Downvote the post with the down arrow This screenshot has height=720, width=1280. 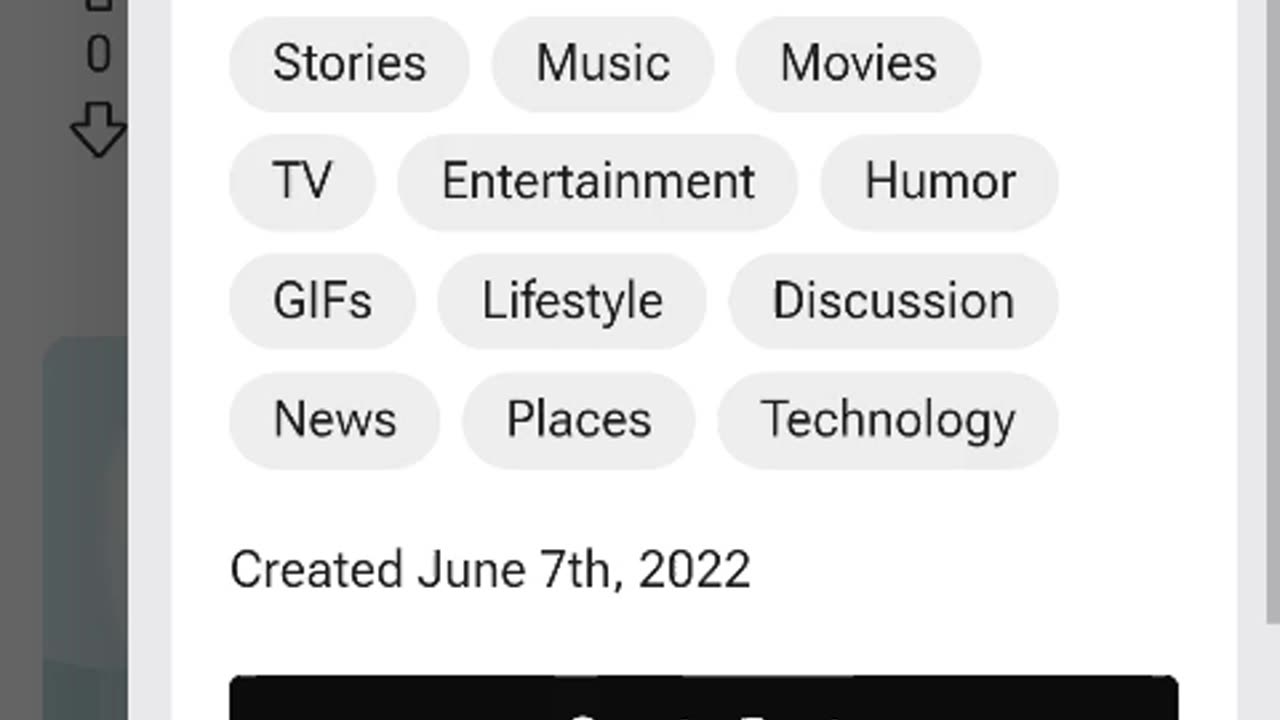pos(98,130)
